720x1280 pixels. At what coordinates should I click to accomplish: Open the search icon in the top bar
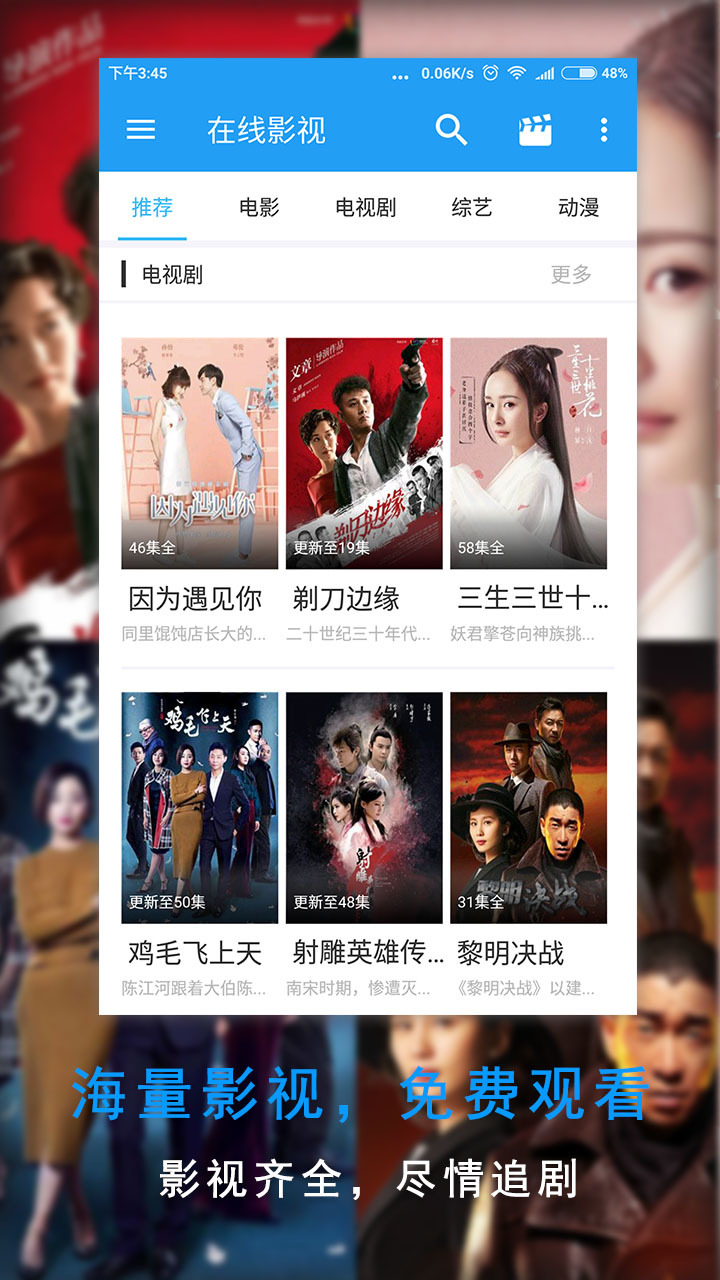pos(451,131)
